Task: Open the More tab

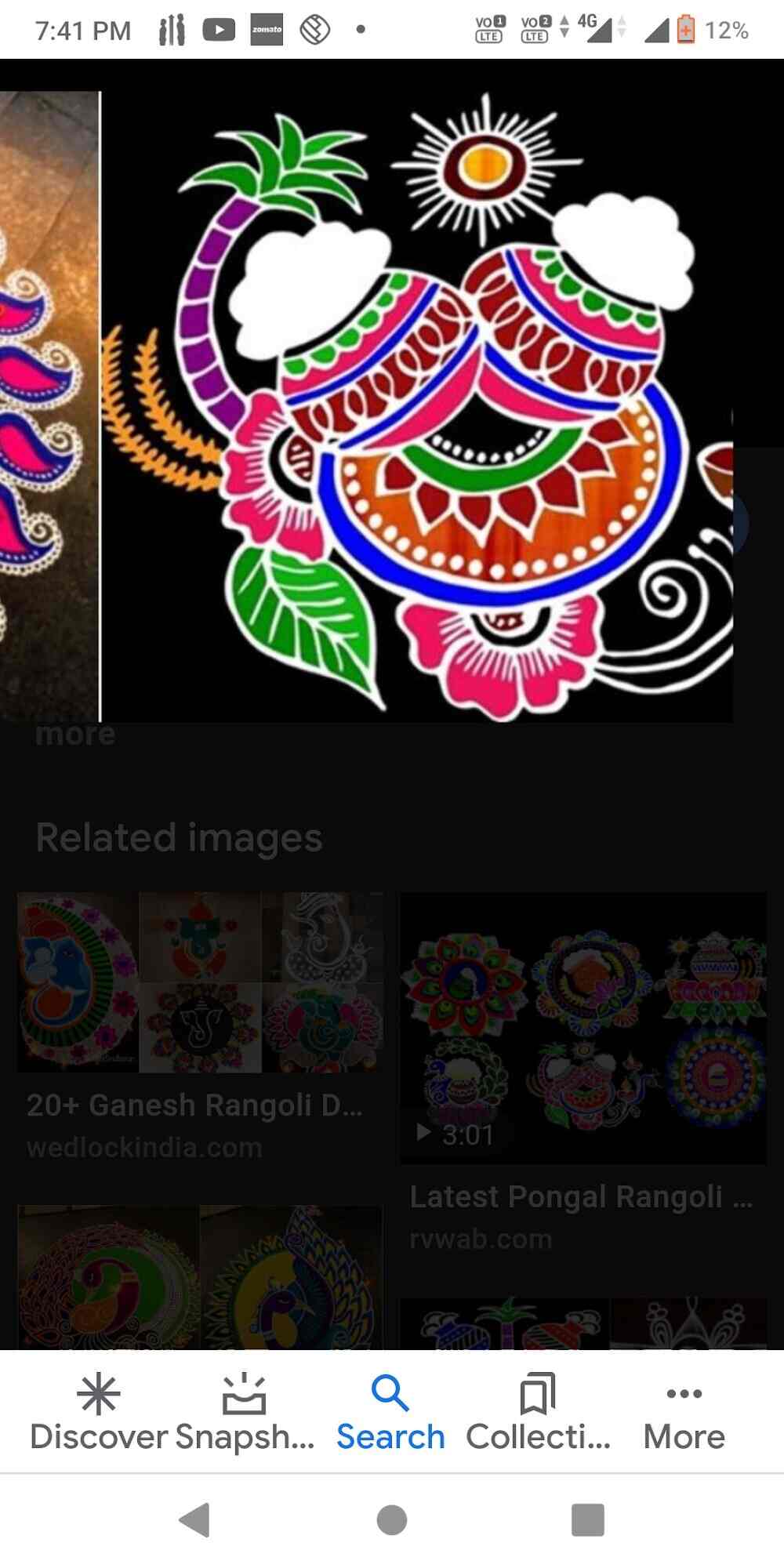Action: 684,1413
